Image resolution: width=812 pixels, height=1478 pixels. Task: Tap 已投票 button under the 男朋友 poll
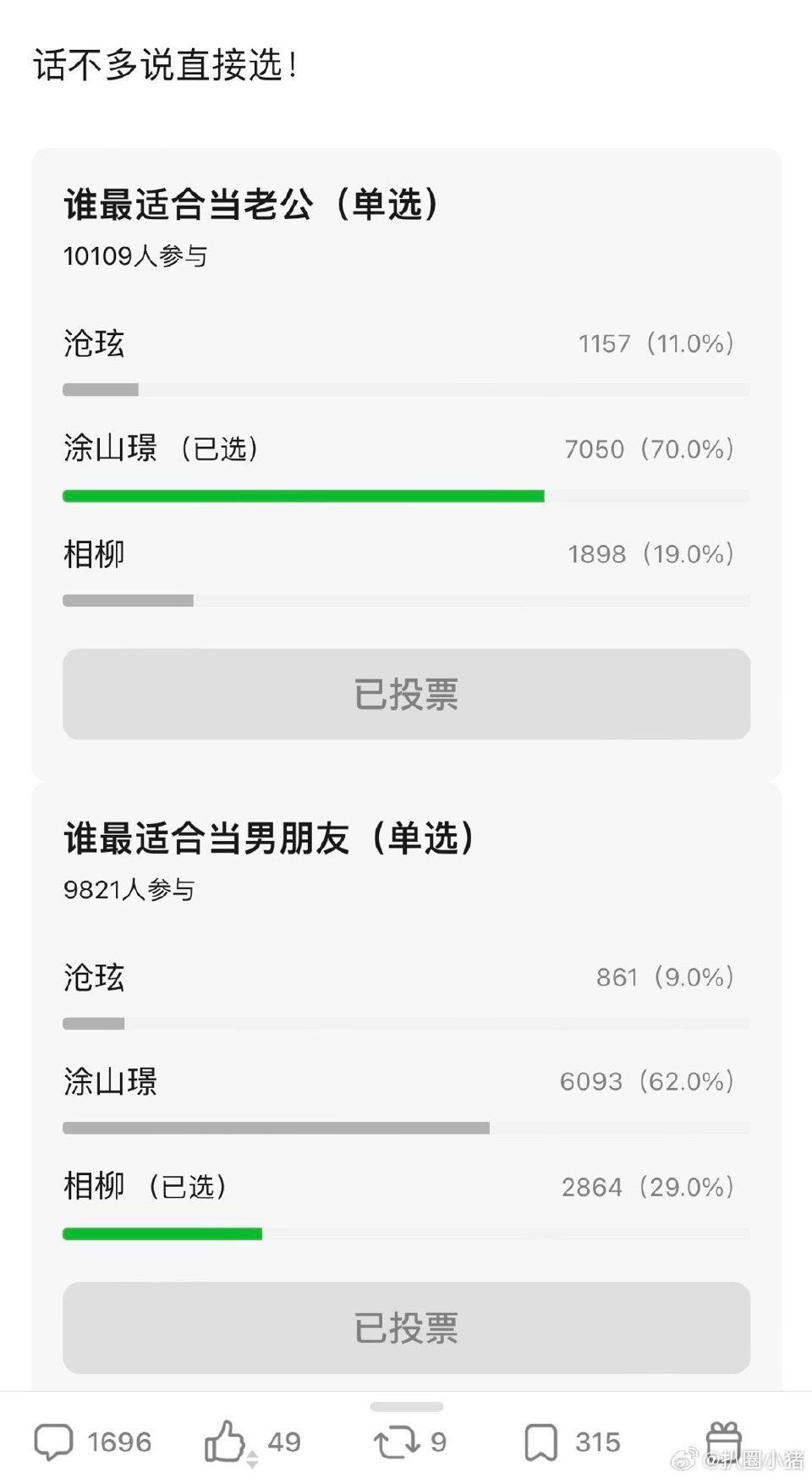click(406, 1327)
